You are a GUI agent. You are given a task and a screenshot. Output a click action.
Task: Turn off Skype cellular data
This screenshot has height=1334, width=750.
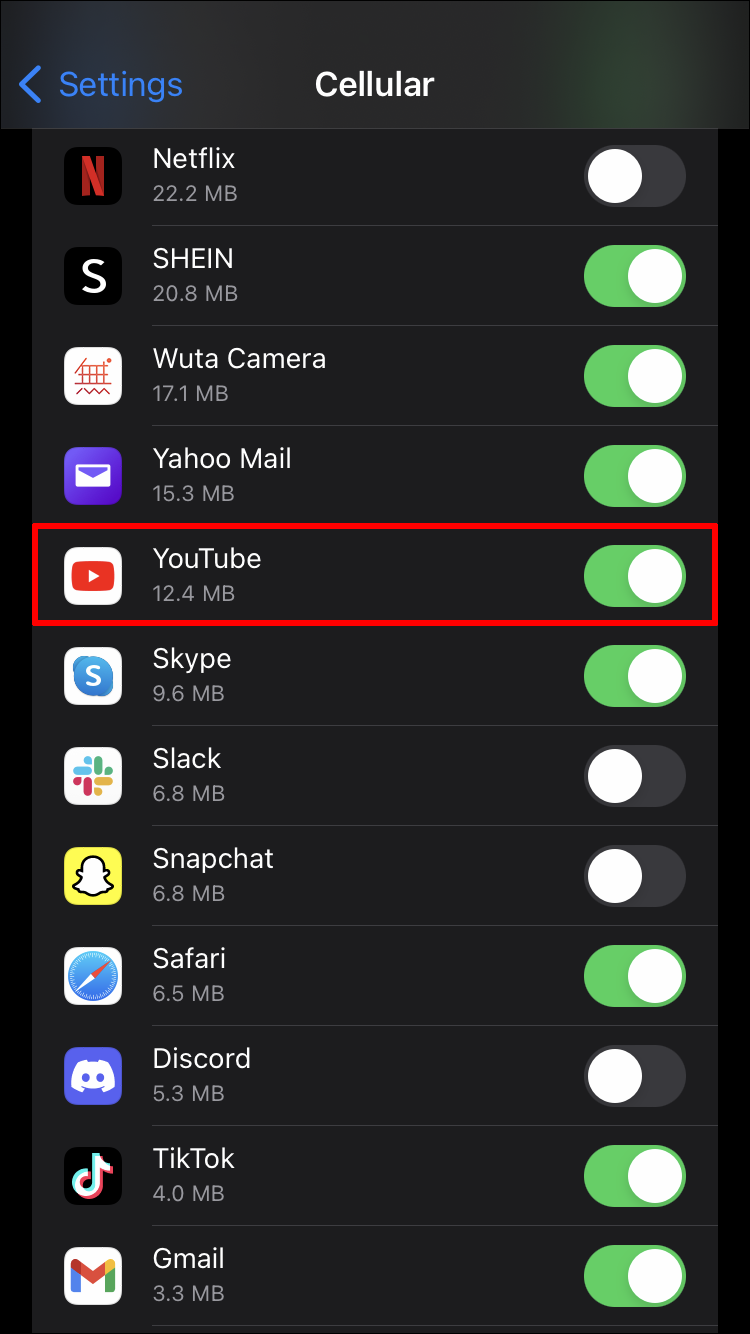point(634,676)
